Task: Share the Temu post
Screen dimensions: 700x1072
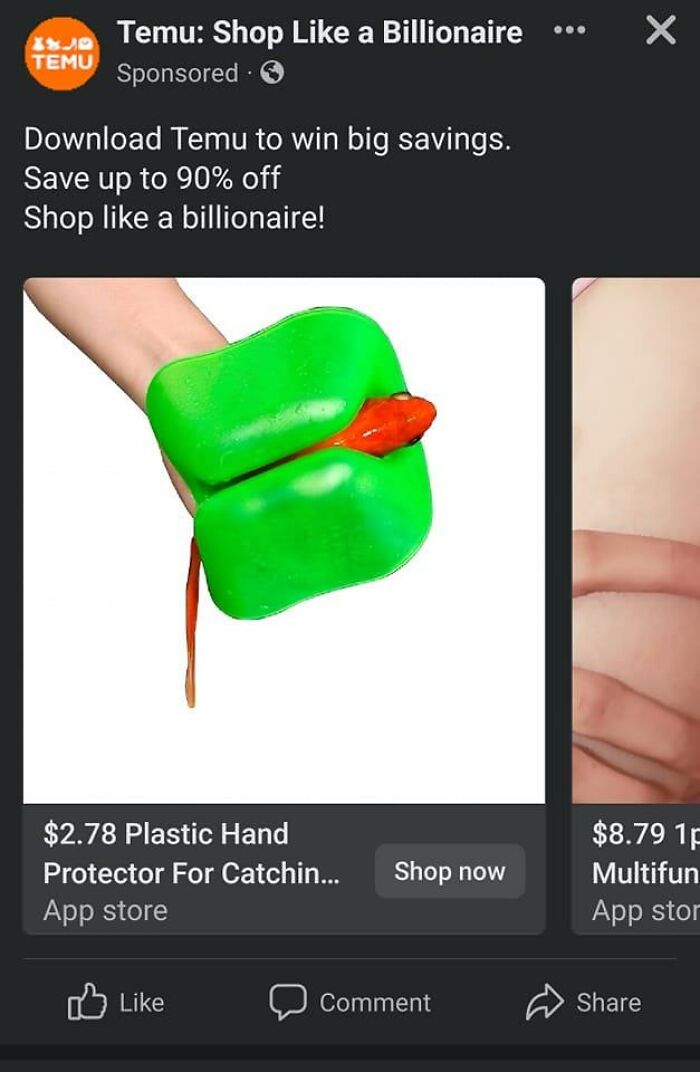Action: pos(583,1002)
